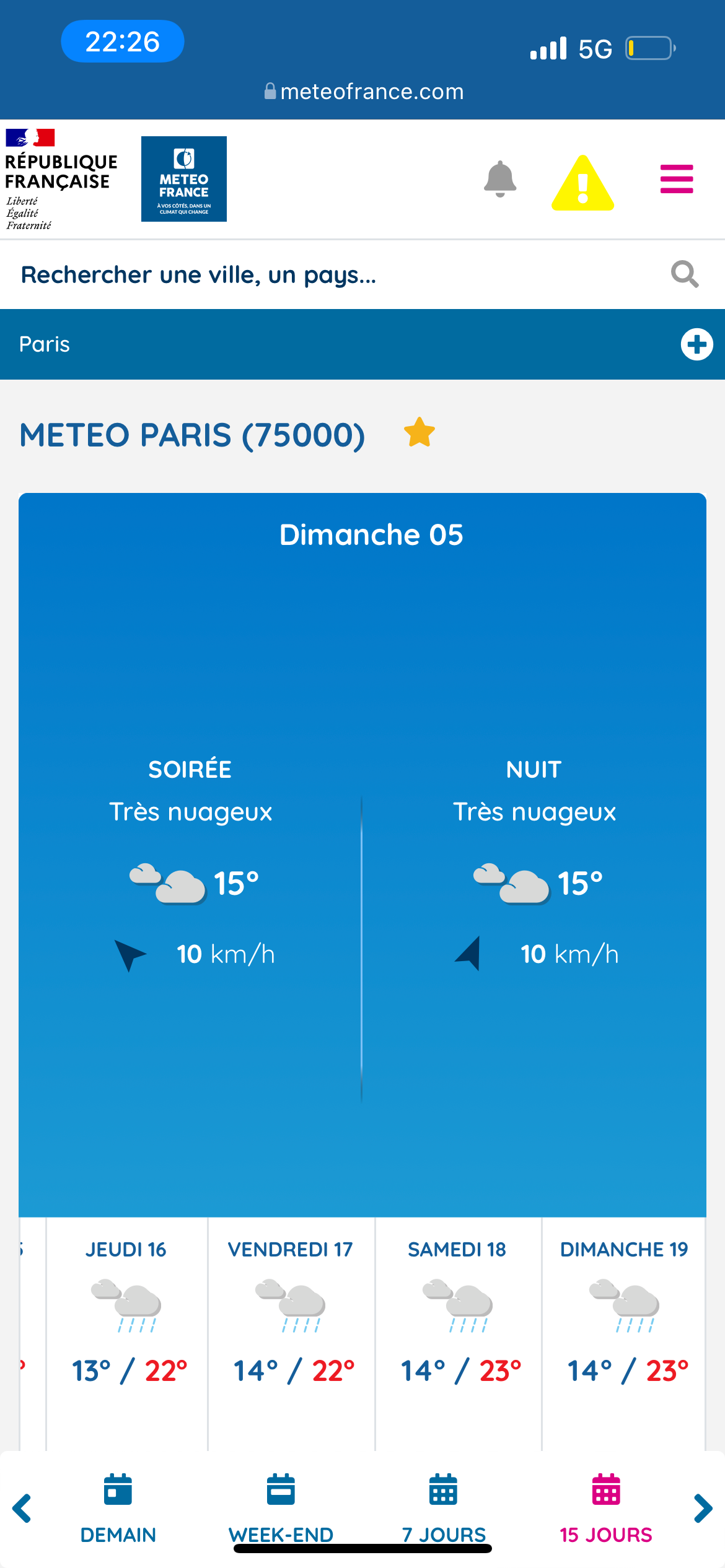Switch to the Demain tab
The height and width of the screenshot is (1568, 725).
[118, 1509]
